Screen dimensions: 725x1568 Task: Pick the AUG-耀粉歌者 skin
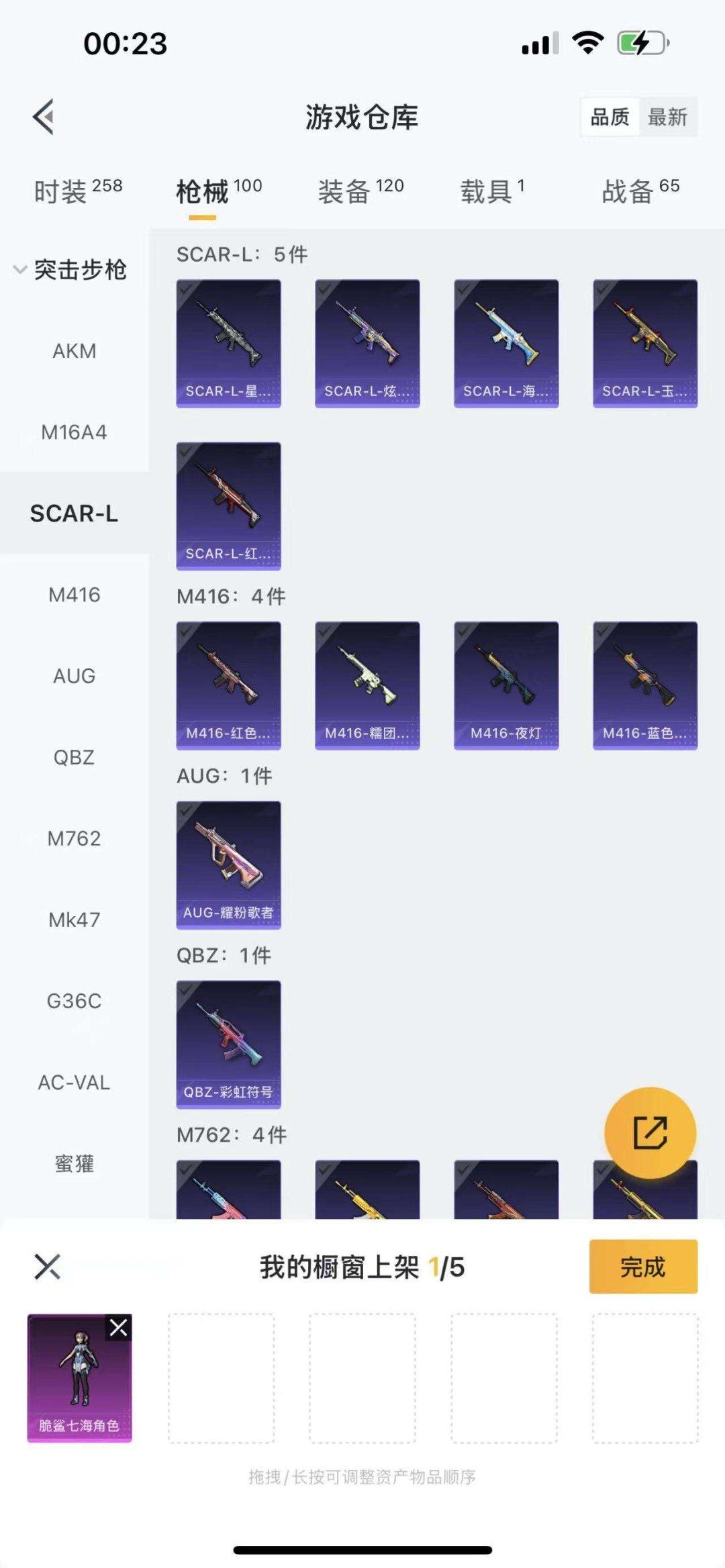tap(228, 865)
